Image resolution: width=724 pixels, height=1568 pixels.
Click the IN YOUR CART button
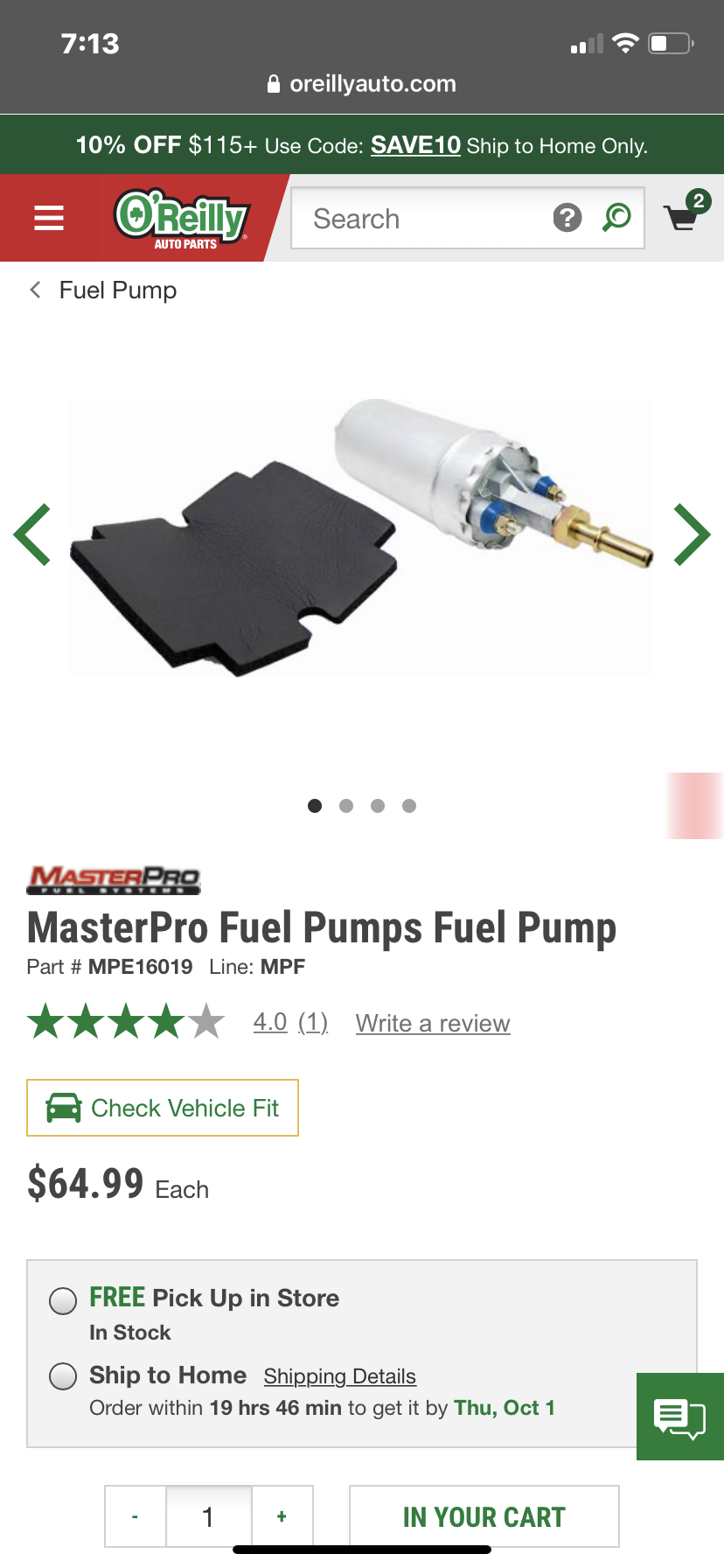484,1516
